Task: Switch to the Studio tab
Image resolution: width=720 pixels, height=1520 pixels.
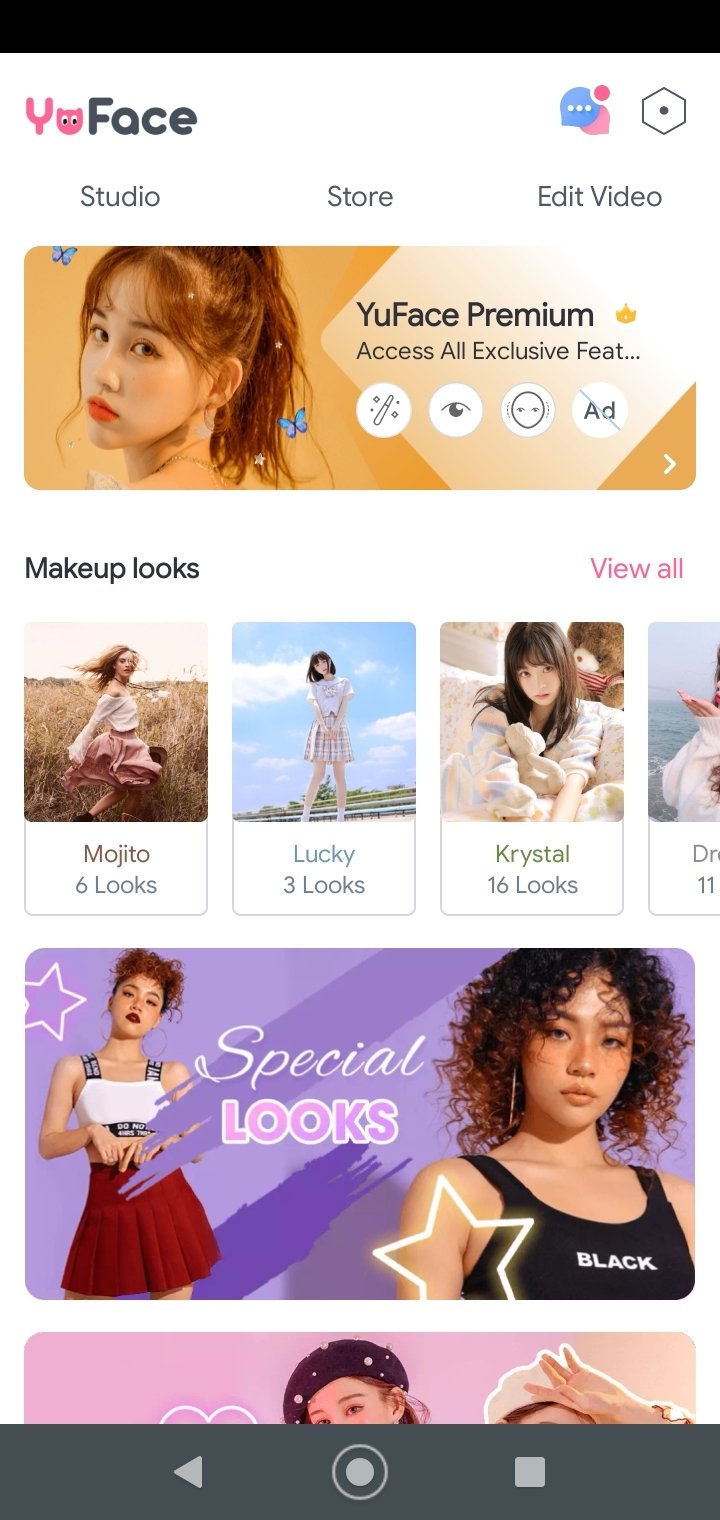Action: (x=120, y=196)
